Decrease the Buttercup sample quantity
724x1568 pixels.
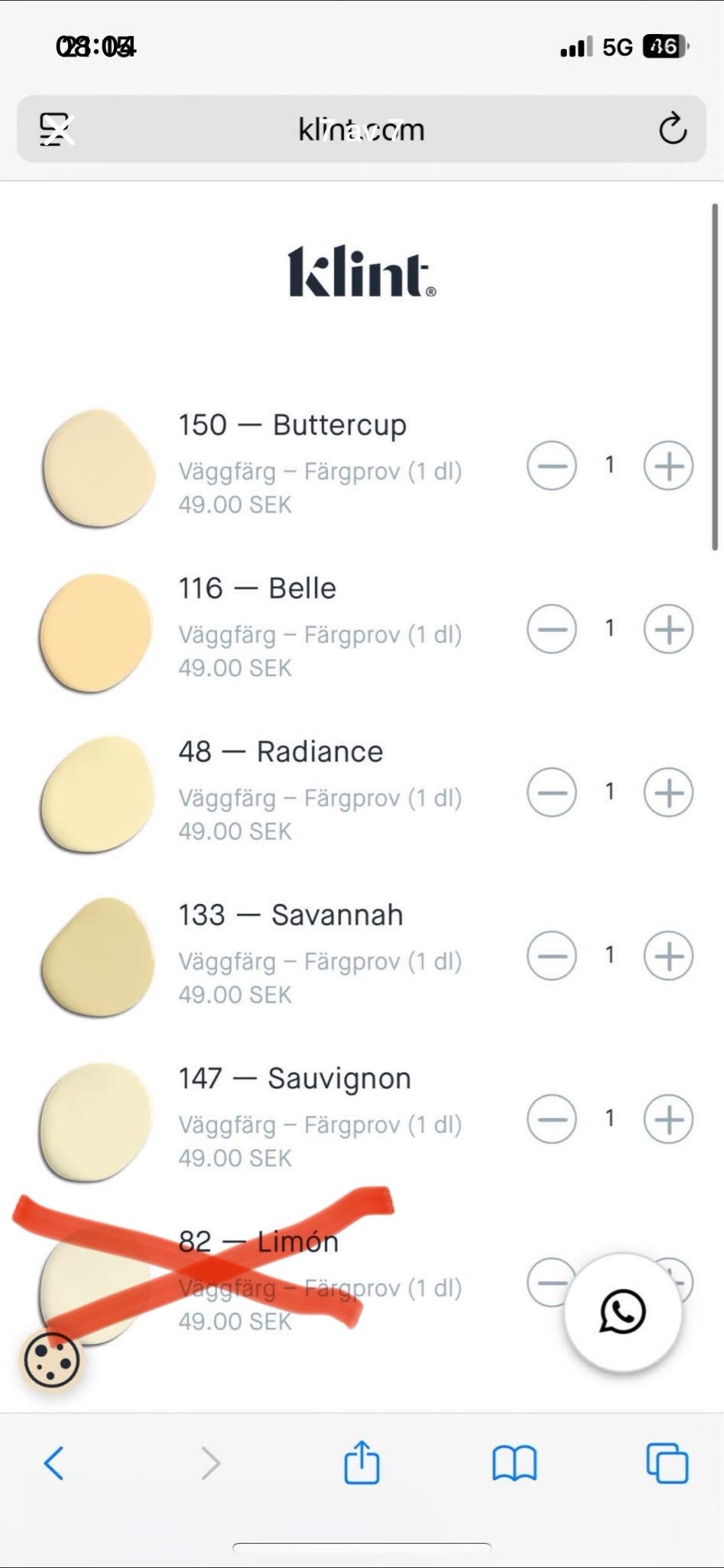[551, 466]
